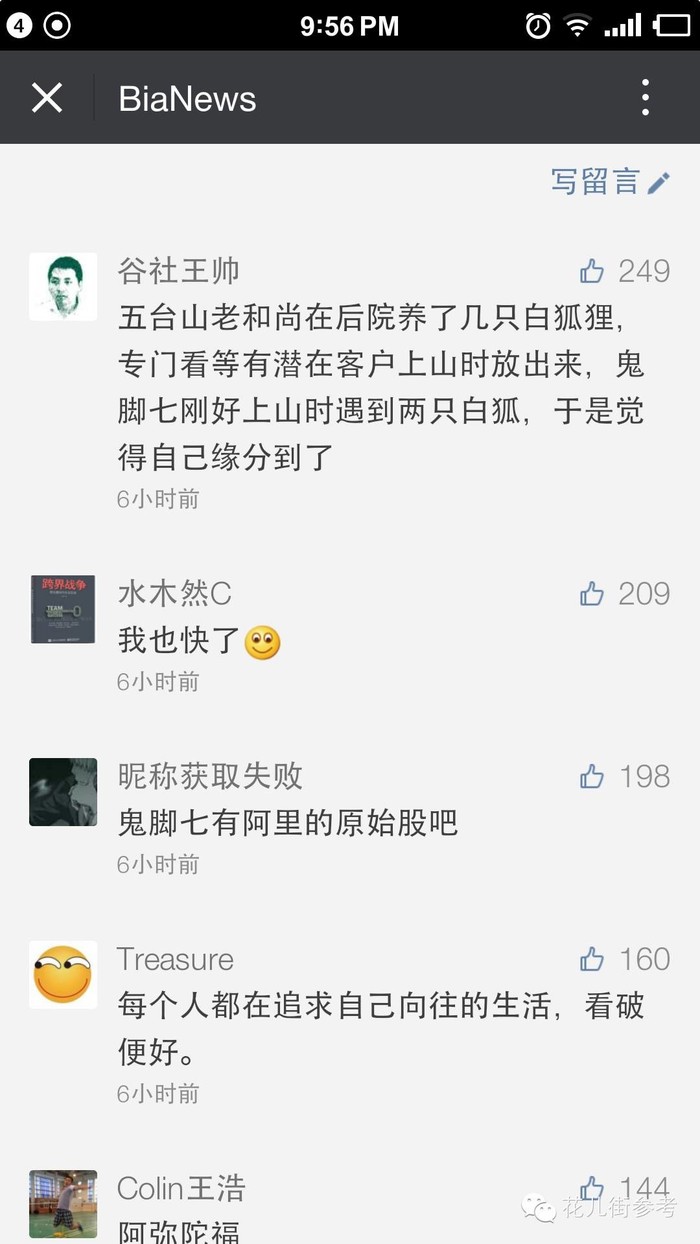Like 昵称获取失败's comment
The image size is (700, 1244).
592,776
